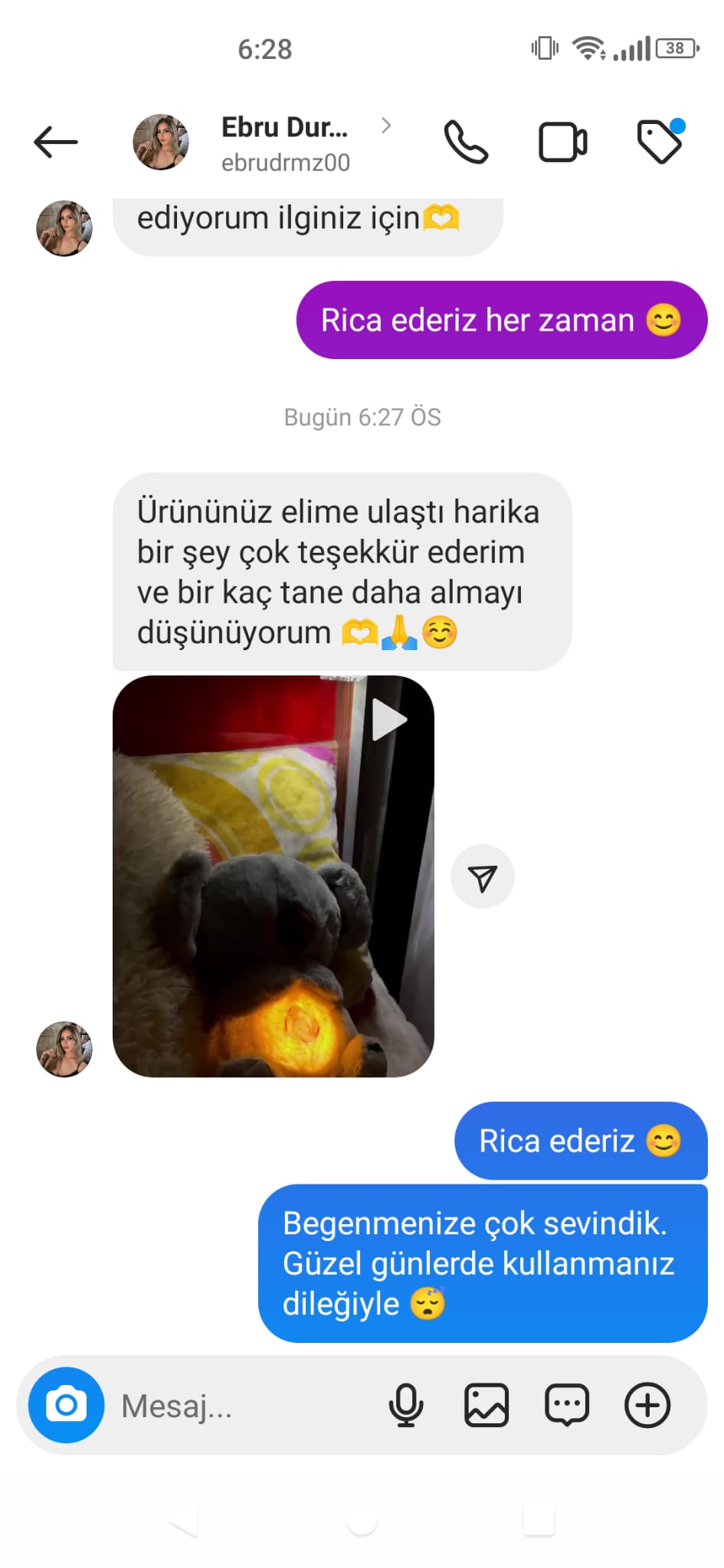724x1568 pixels.
Task: Tap Ebru's avatar beside the video
Action: click(x=64, y=1049)
